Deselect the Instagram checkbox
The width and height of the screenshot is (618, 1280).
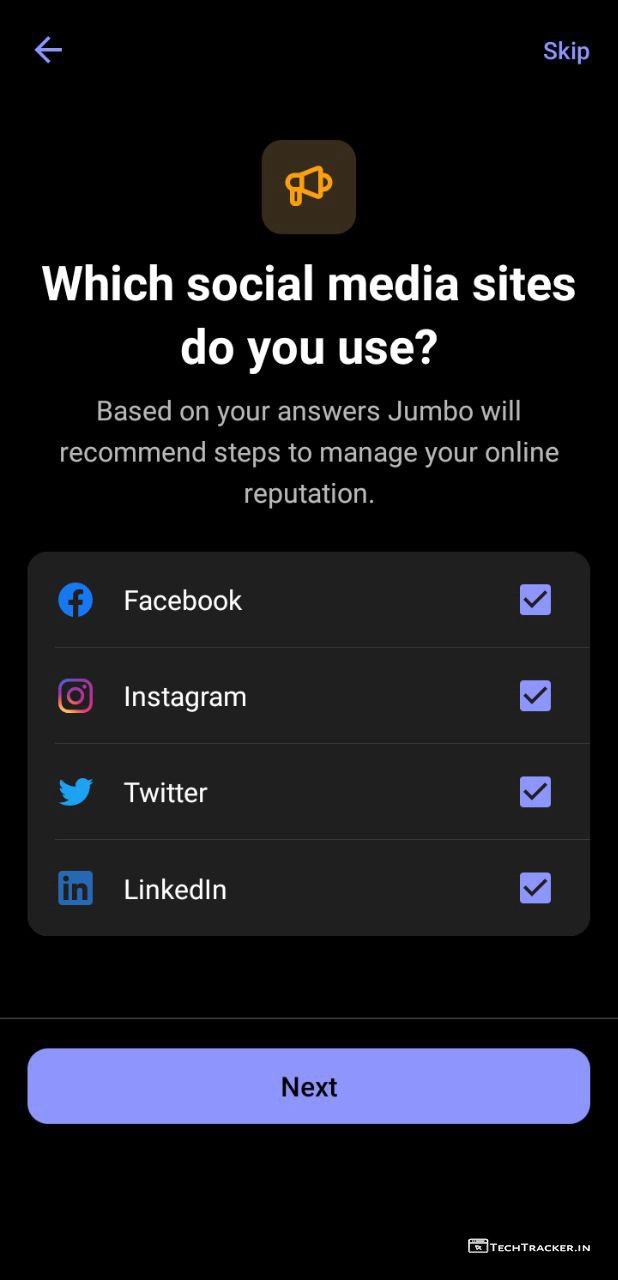point(535,696)
